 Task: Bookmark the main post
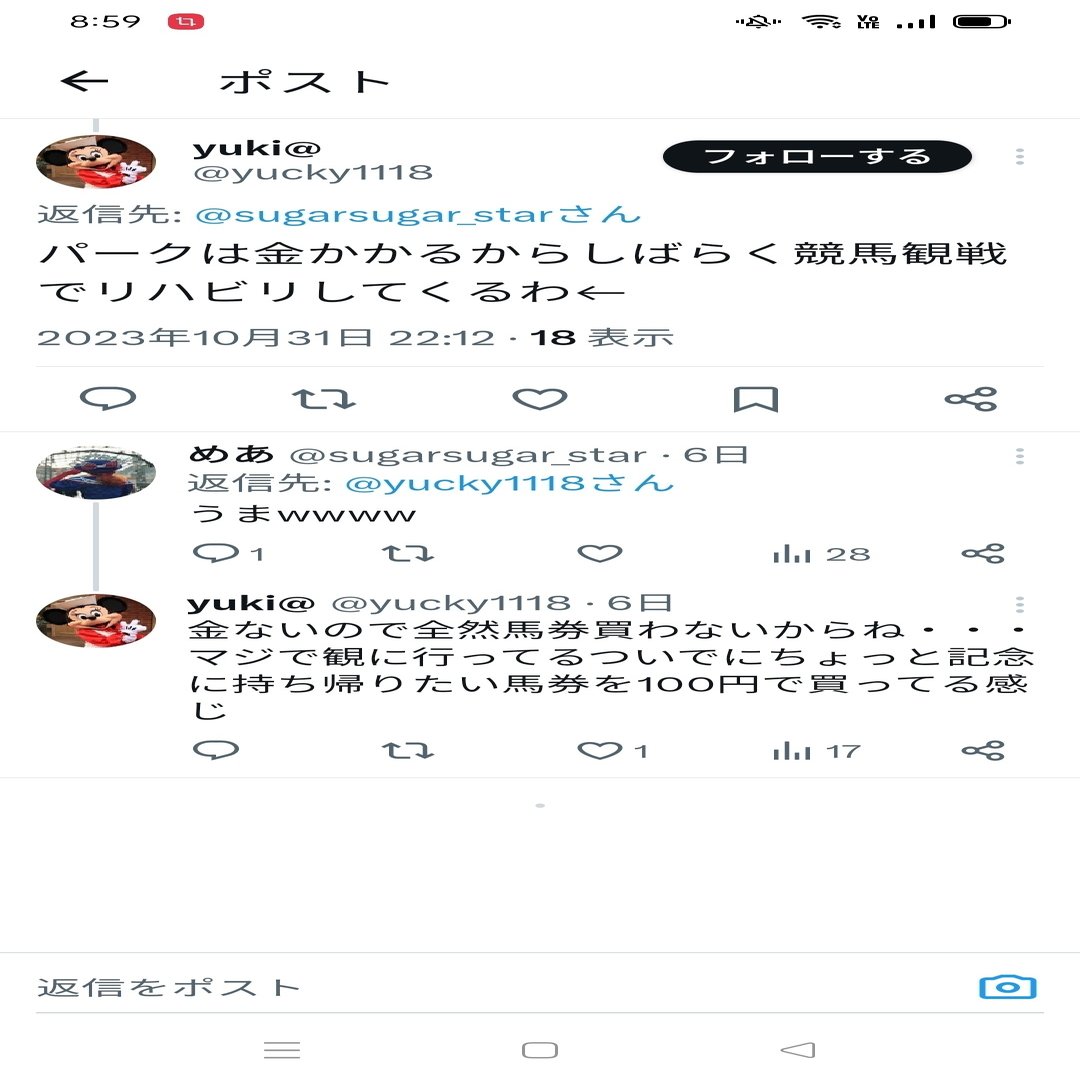[x=755, y=399]
